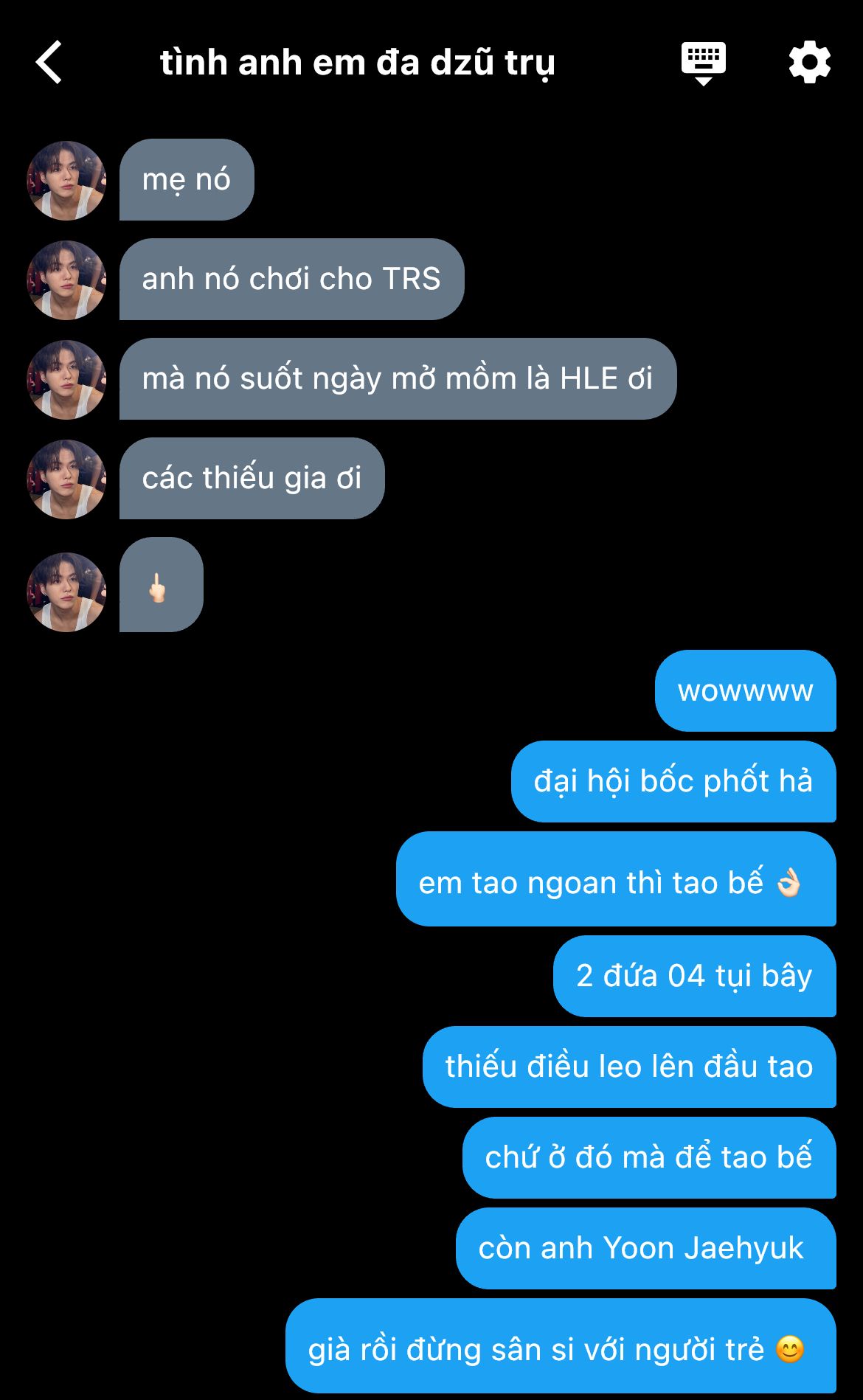Tap the avatar beside the "mẹ nó" message

[66, 181]
